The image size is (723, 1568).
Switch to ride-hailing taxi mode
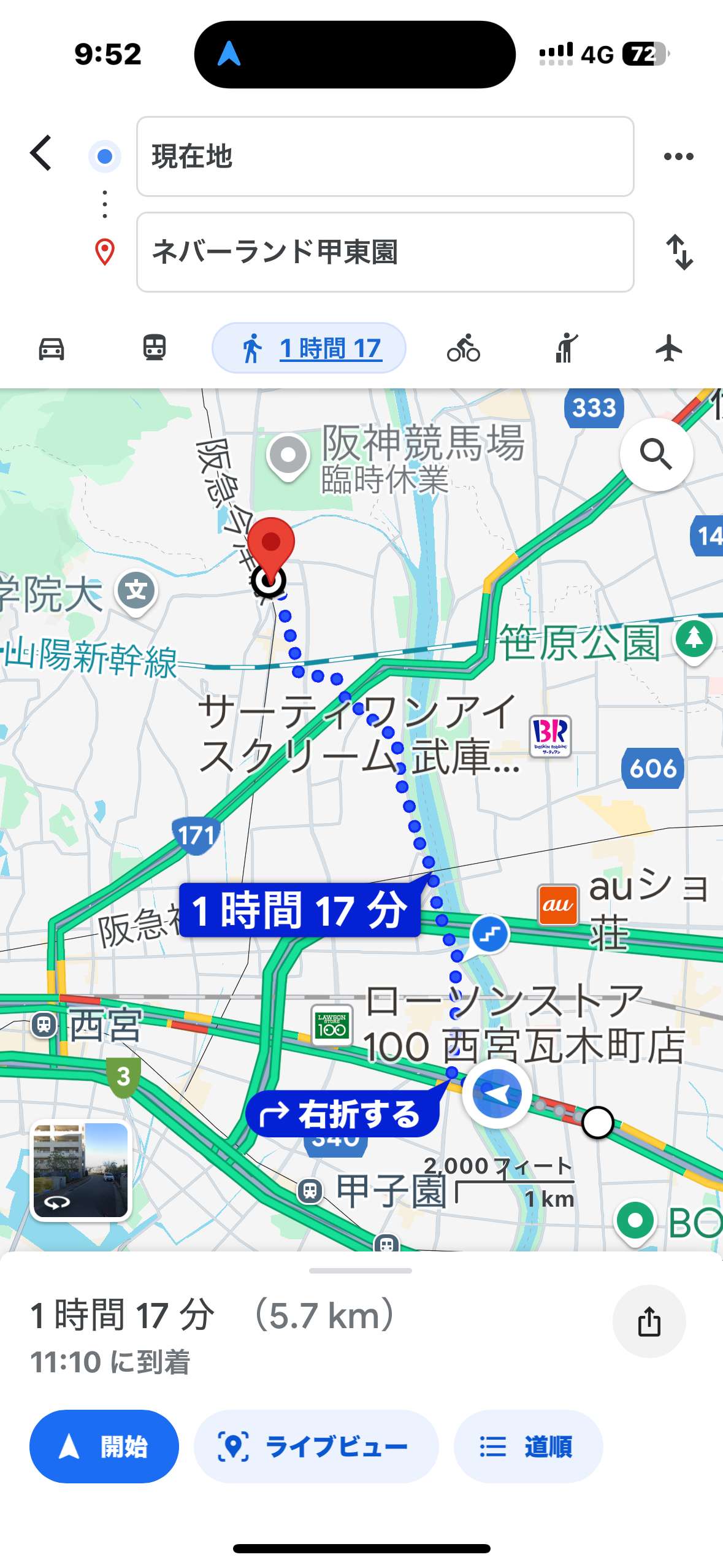pos(566,348)
